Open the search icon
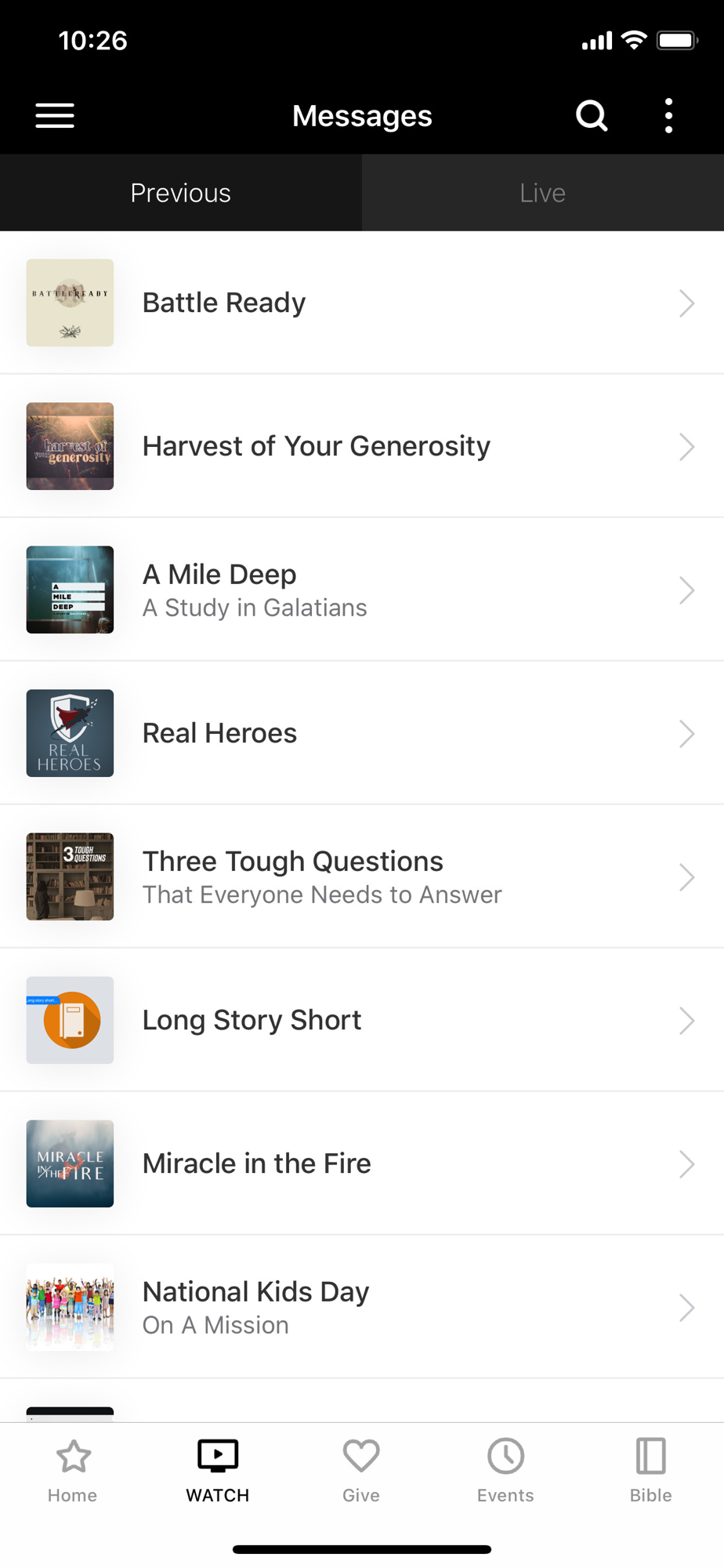The width and height of the screenshot is (724, 1568). click(592, 116)
